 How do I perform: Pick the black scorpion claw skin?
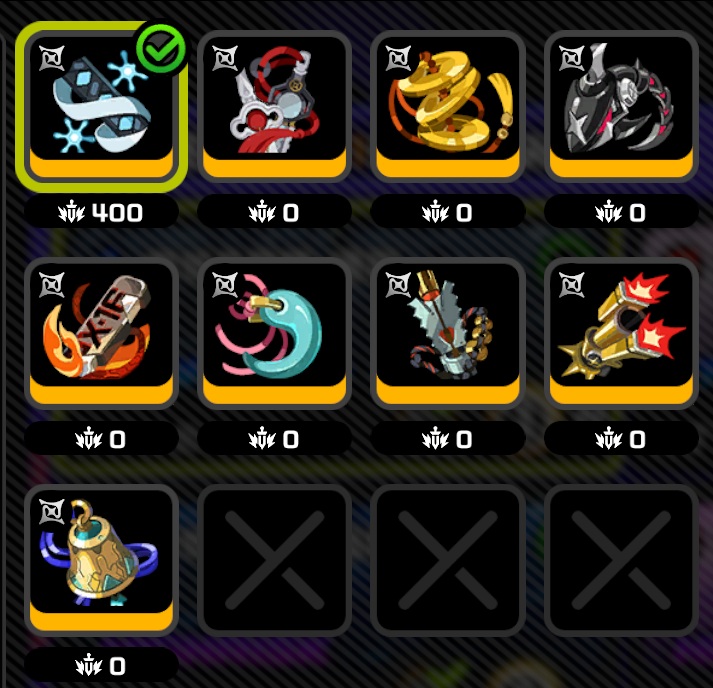tap(621, 107)
